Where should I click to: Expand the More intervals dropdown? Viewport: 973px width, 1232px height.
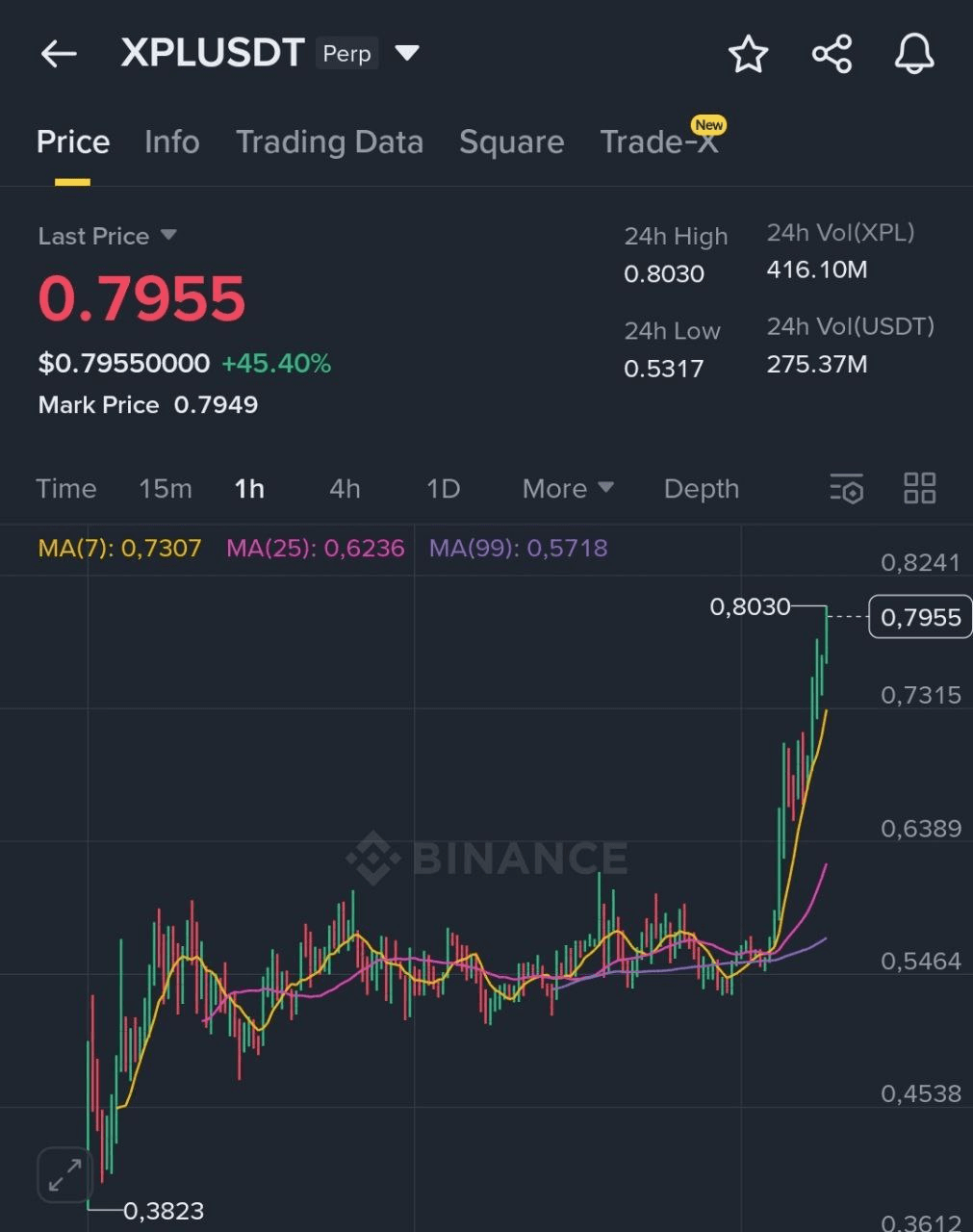pos(568,489)
